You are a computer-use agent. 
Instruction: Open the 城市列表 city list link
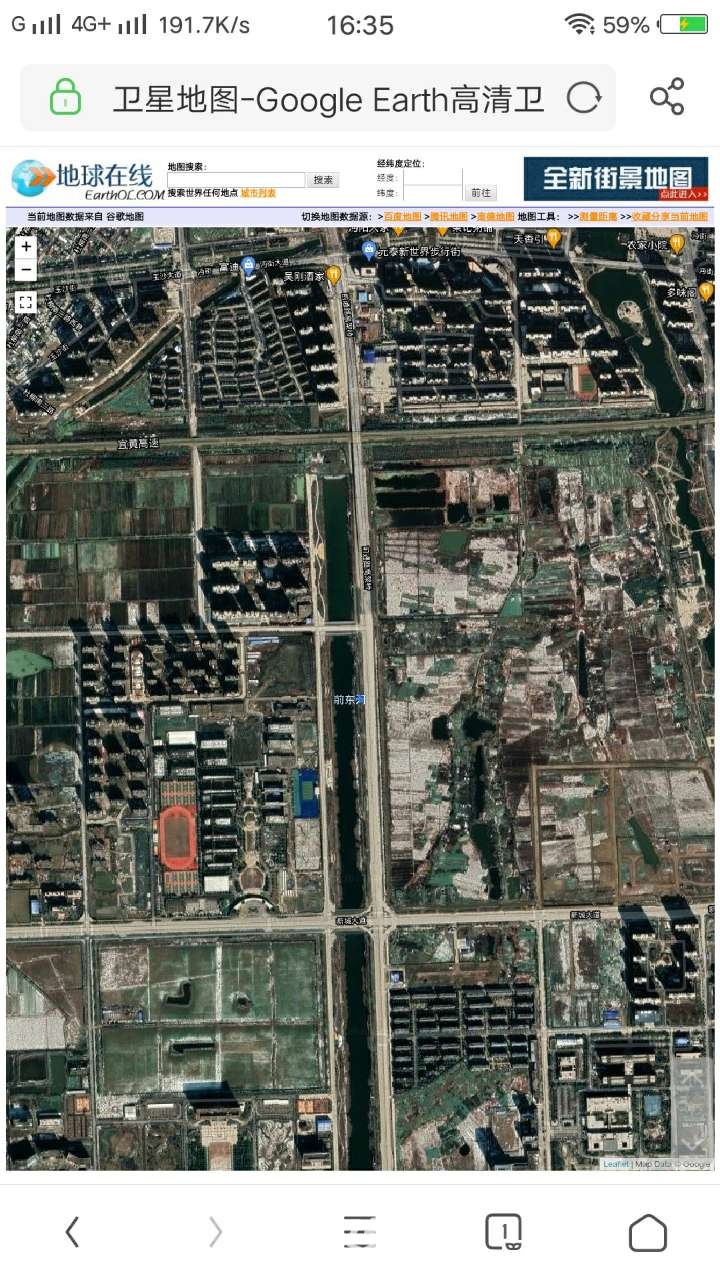click(258, 193)
